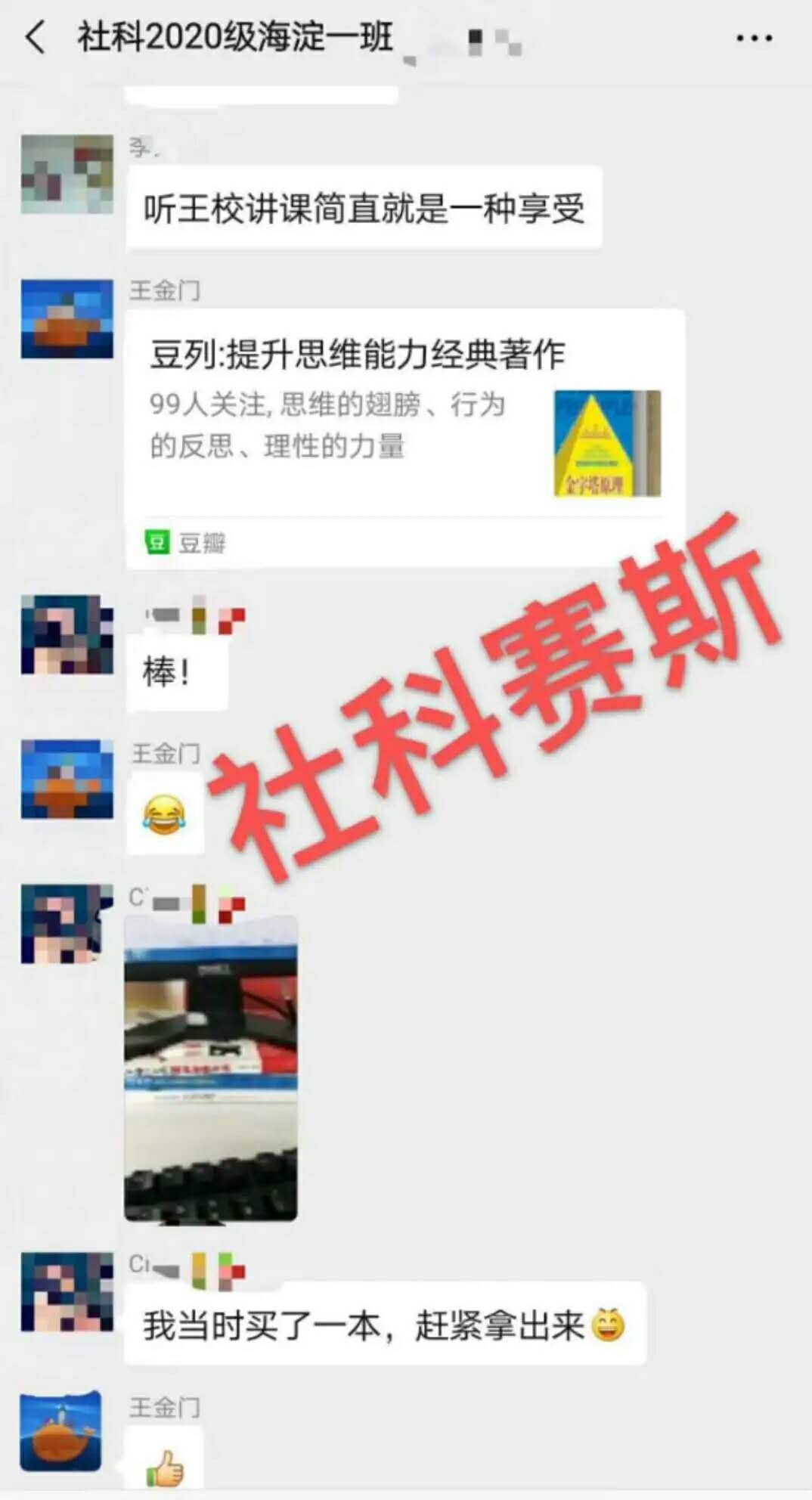The width and height of the screenshot is (812, 1500).
Task: Tap 王金门's avatar beside the thumbs-up message
Action: tap(61, 1431)
